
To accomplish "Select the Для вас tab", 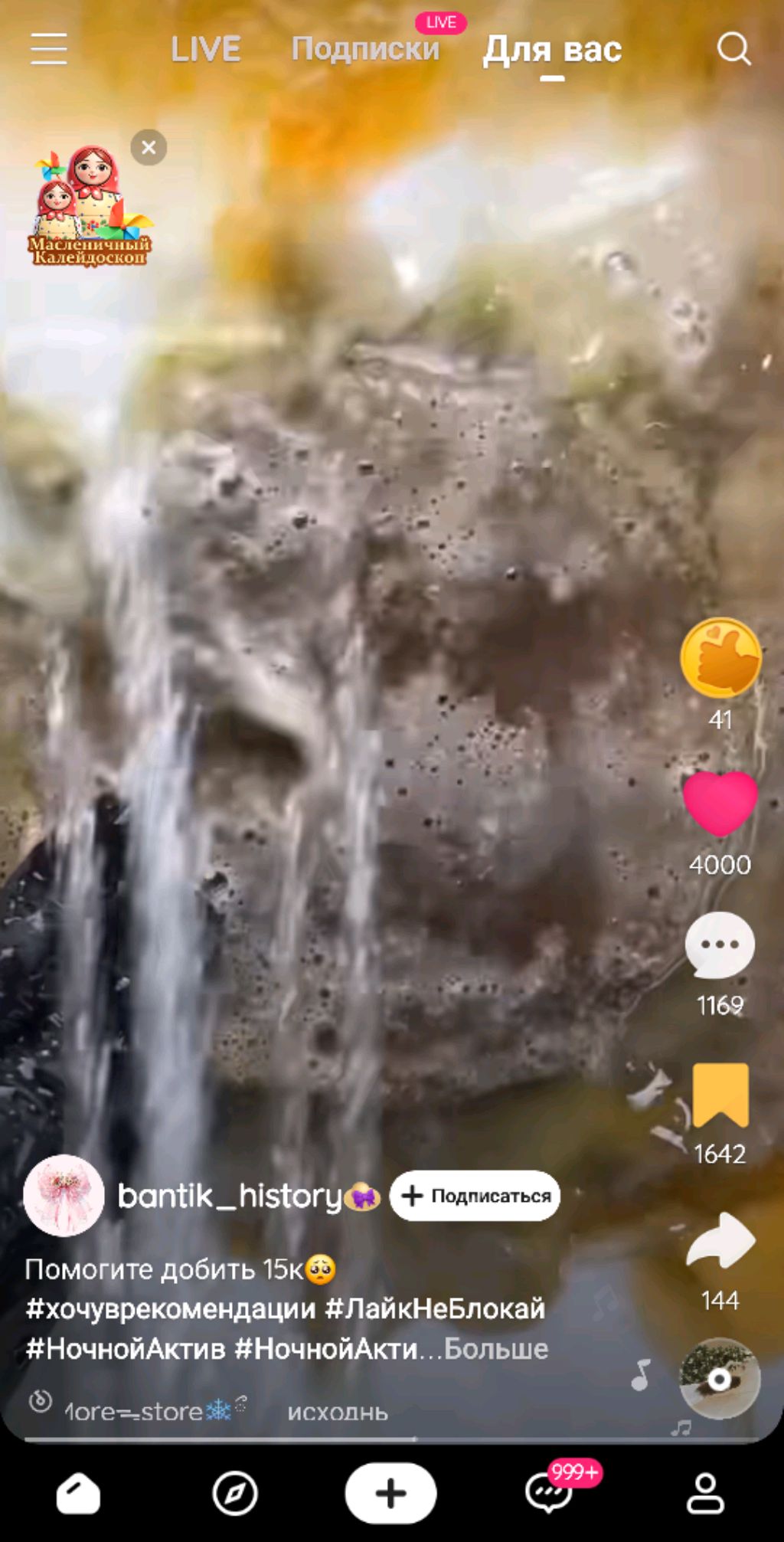I will (552, 51).
